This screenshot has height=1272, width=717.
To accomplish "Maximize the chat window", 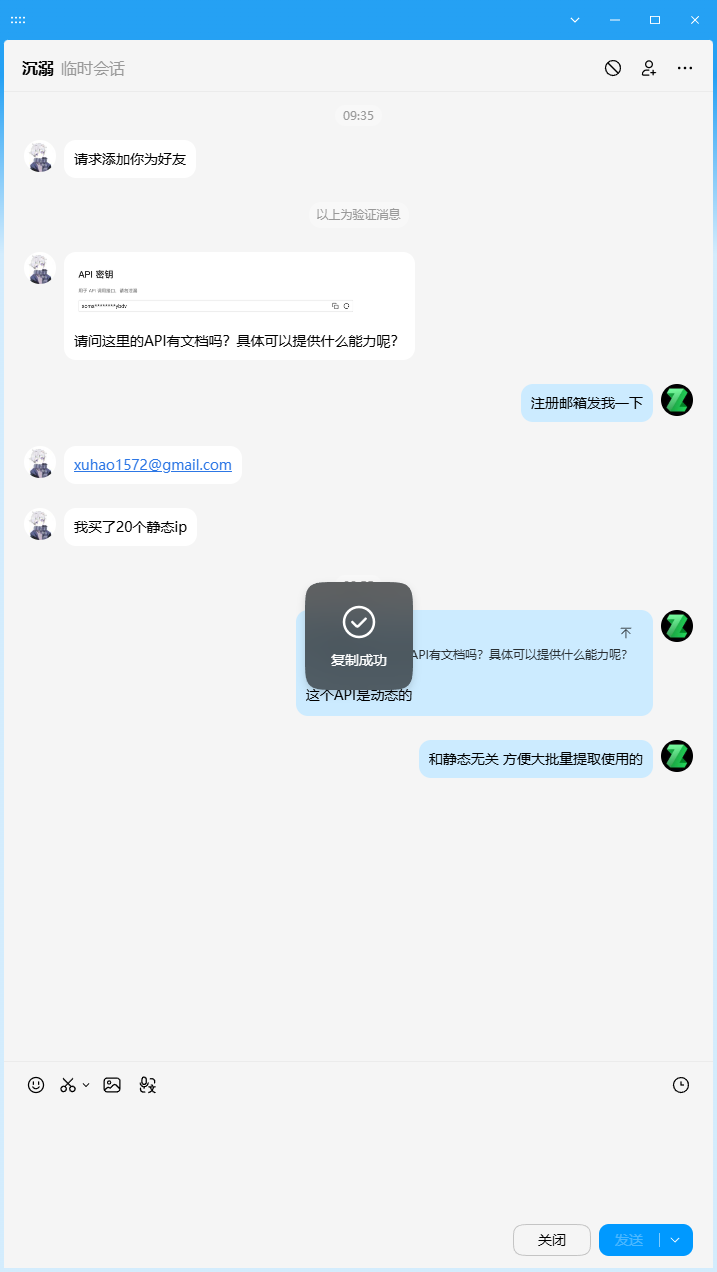I will coord(655,20).
